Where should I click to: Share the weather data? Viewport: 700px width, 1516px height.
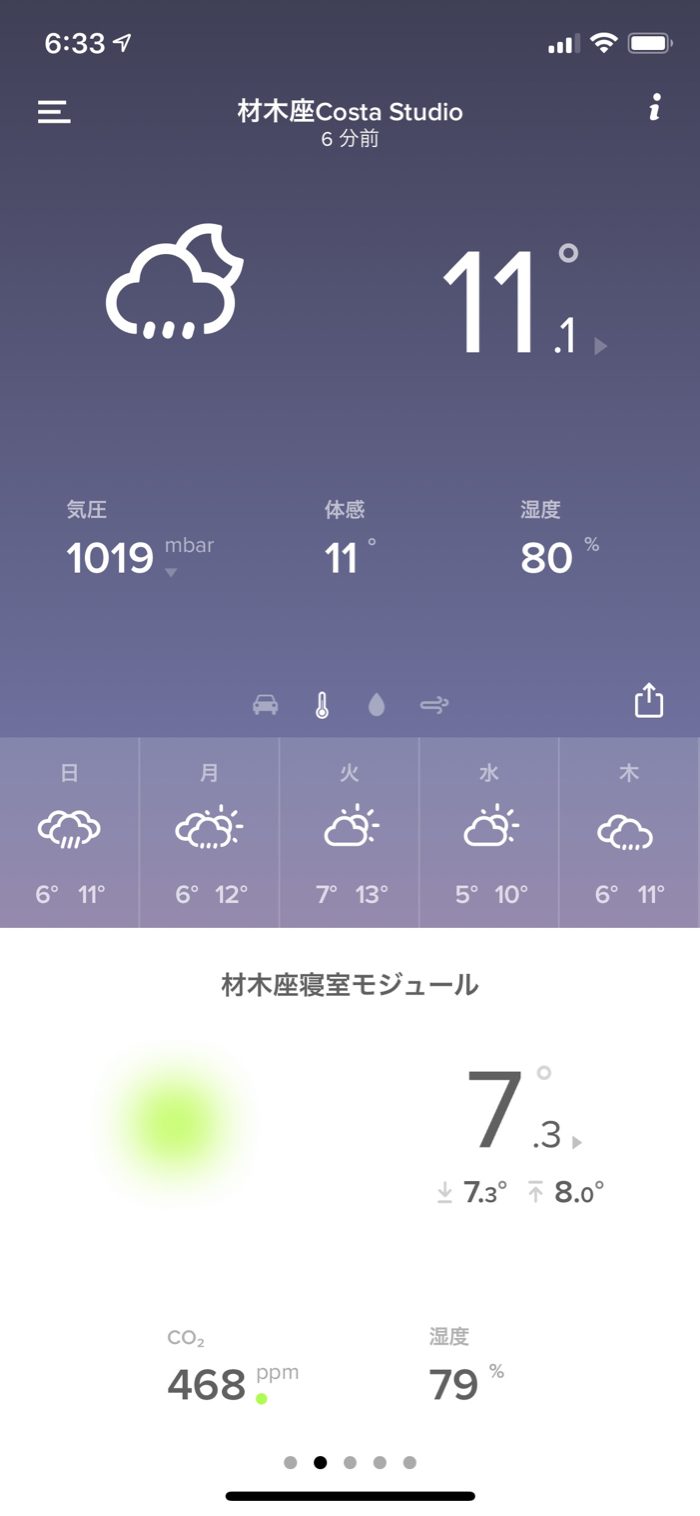[649, 700]
